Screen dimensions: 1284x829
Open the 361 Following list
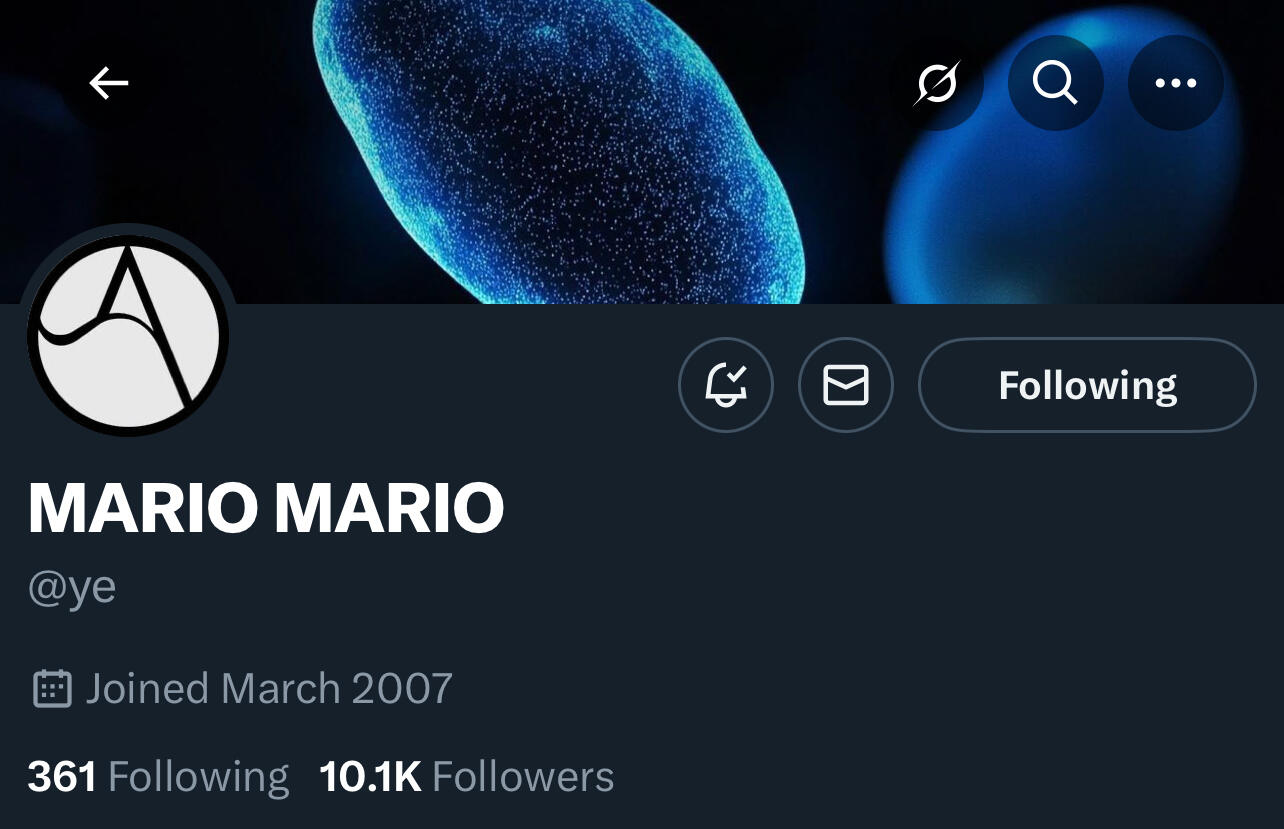(158, 777)
